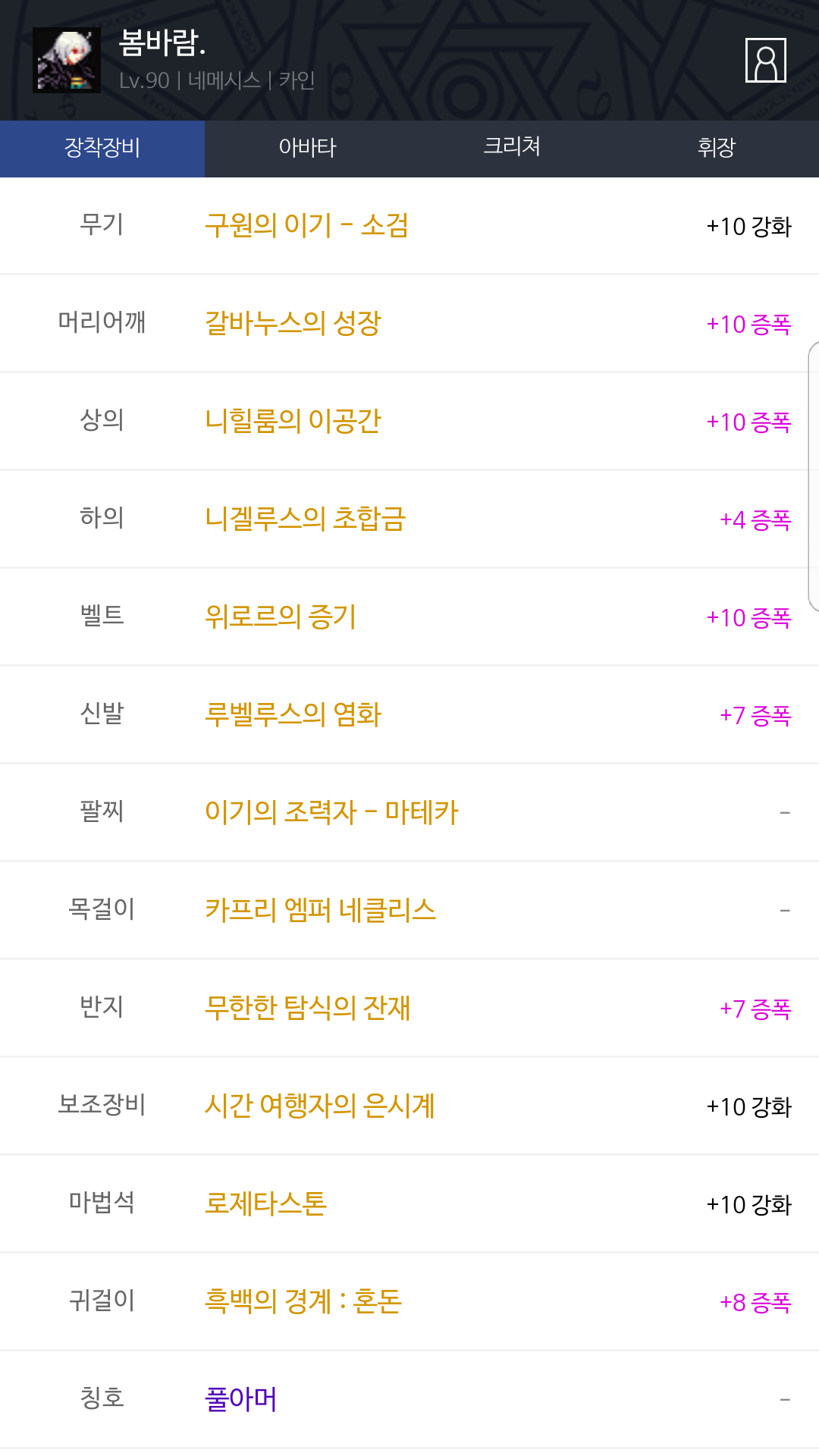Open 루벨루스의 염화 shoes item
Image resolution: width=819 pixels, height=1456 pixels.
[293, 715]
